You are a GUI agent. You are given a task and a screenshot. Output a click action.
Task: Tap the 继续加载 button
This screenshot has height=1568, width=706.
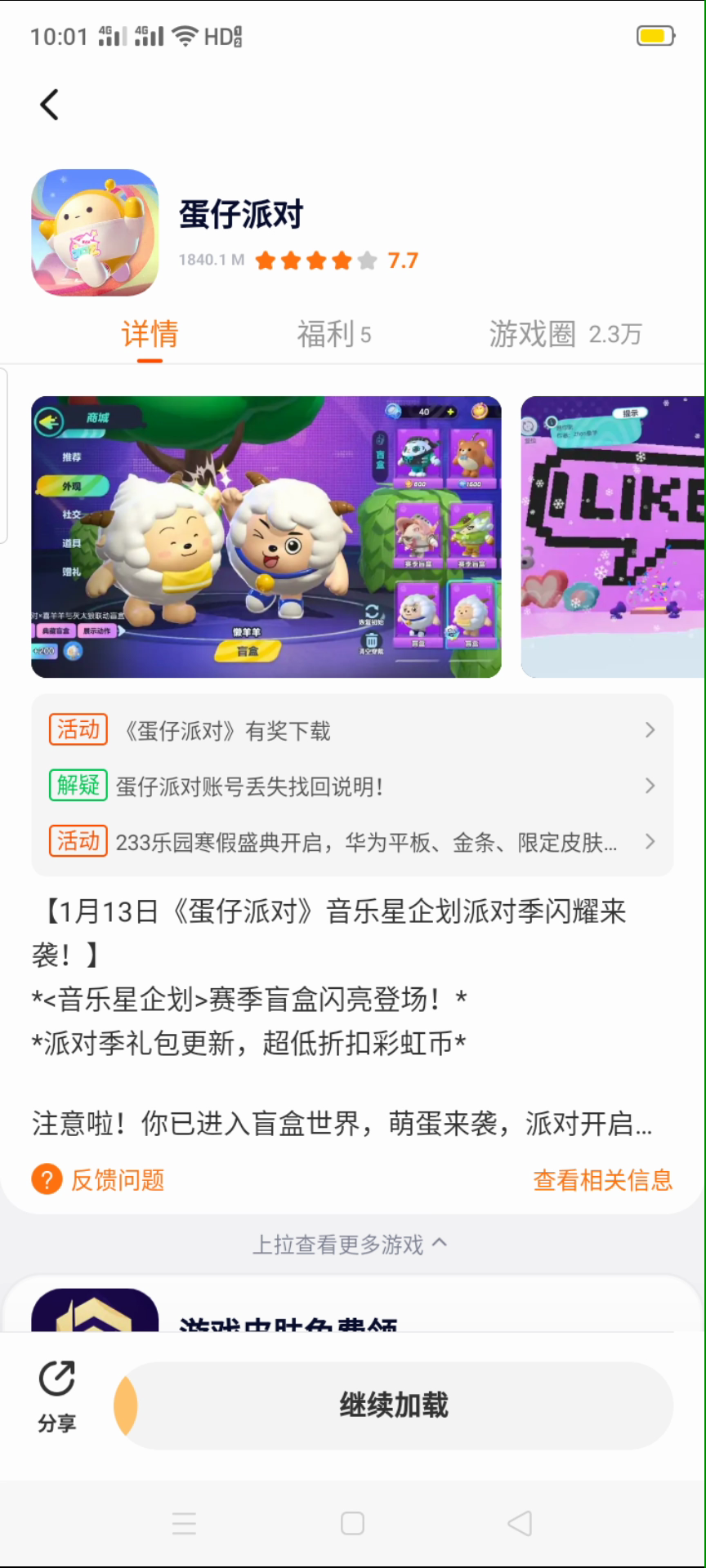394,1405
